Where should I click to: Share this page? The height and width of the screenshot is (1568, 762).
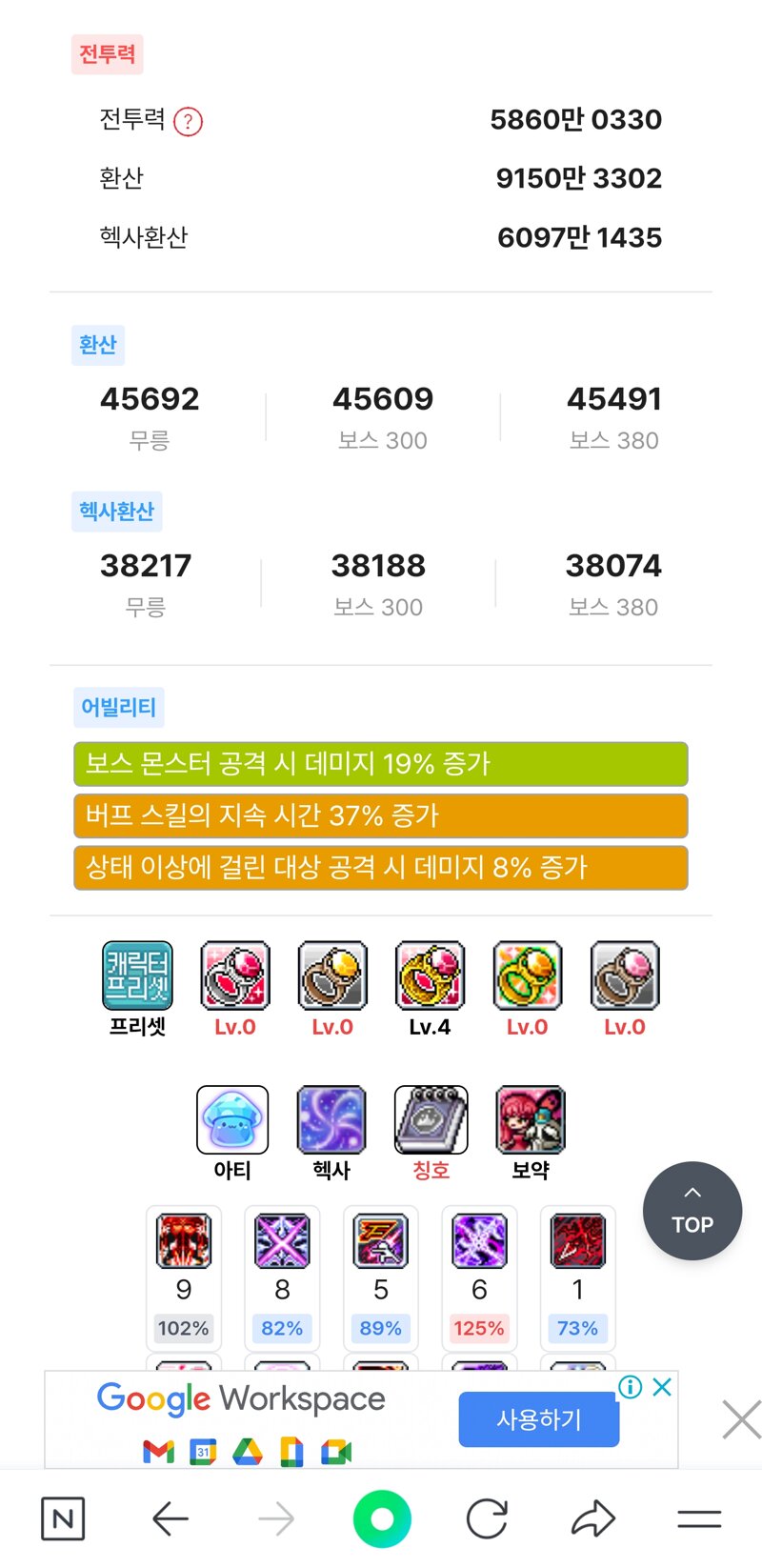[592, 1518]
